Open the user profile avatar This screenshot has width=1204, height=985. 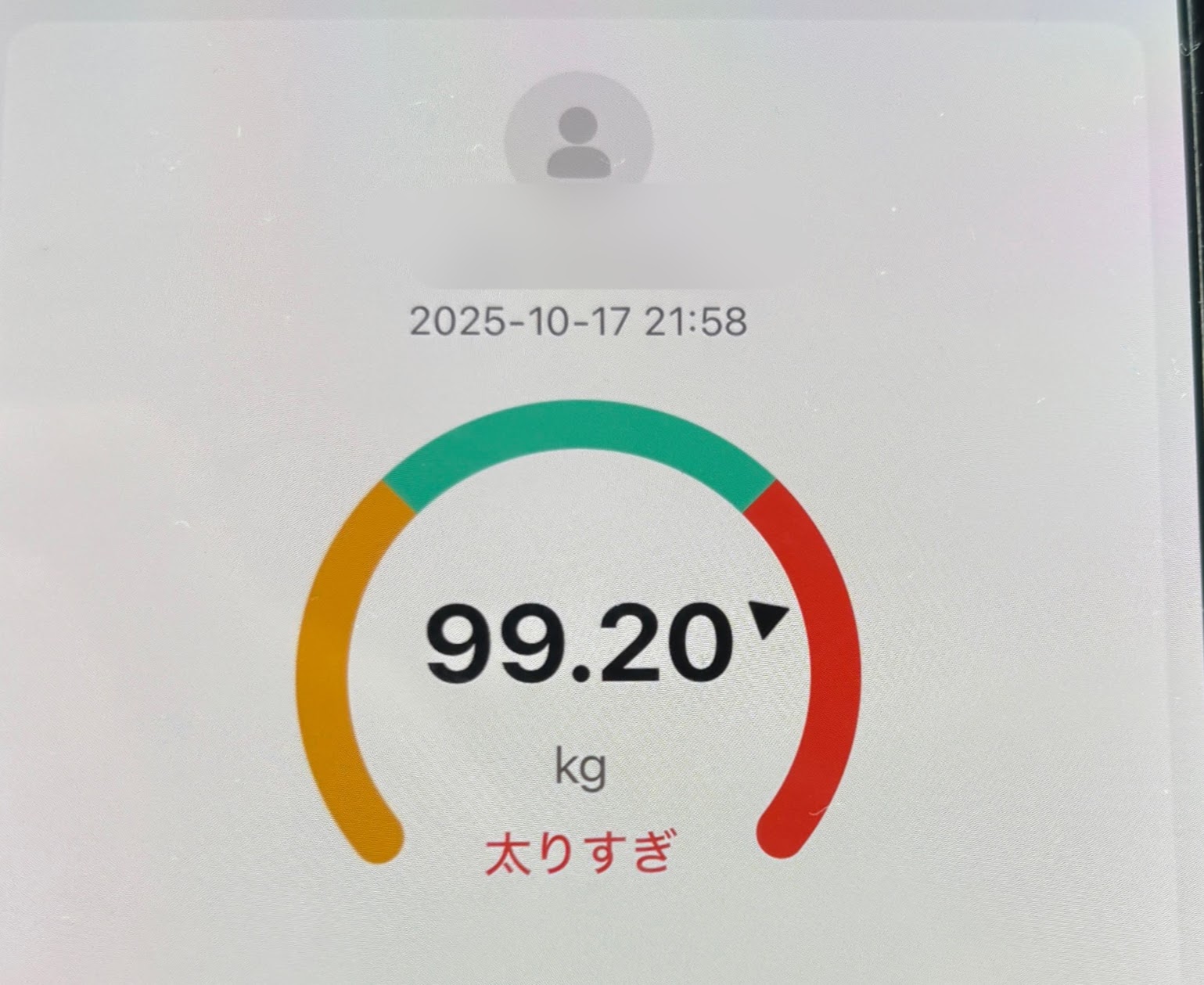click(578, 141)
